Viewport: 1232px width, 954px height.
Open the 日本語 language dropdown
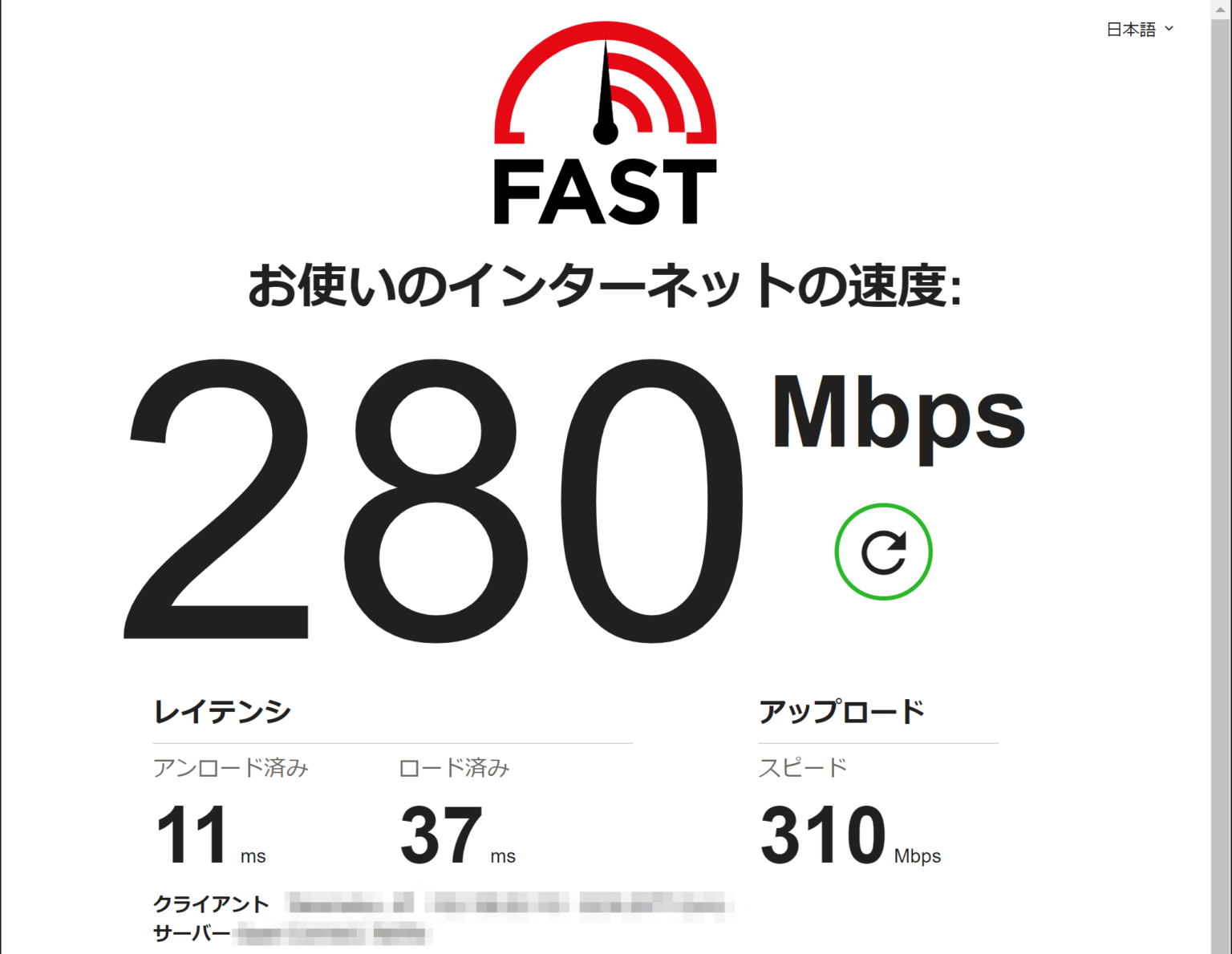[1139, 30]
